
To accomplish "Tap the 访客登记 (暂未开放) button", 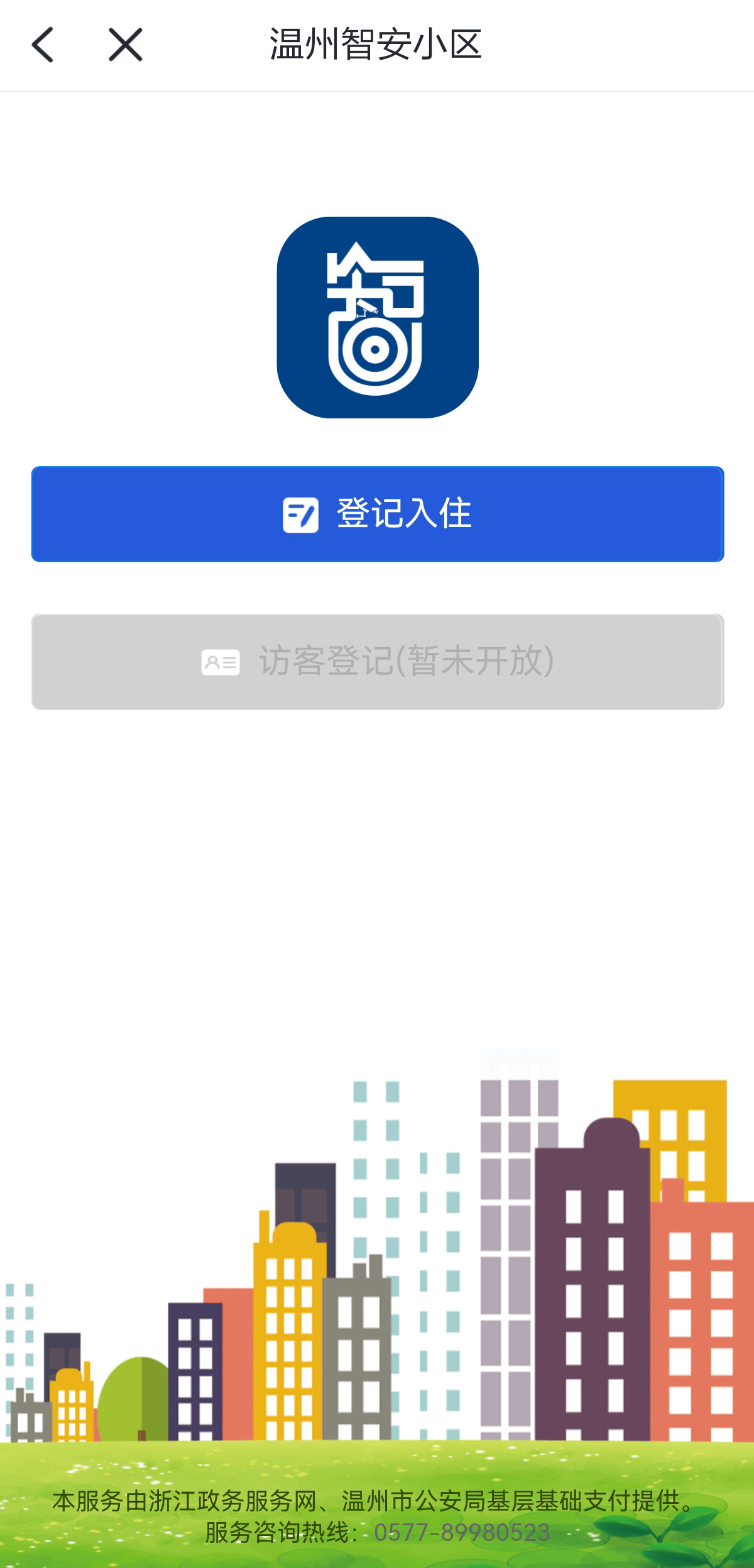I will (x=377, y=661).
